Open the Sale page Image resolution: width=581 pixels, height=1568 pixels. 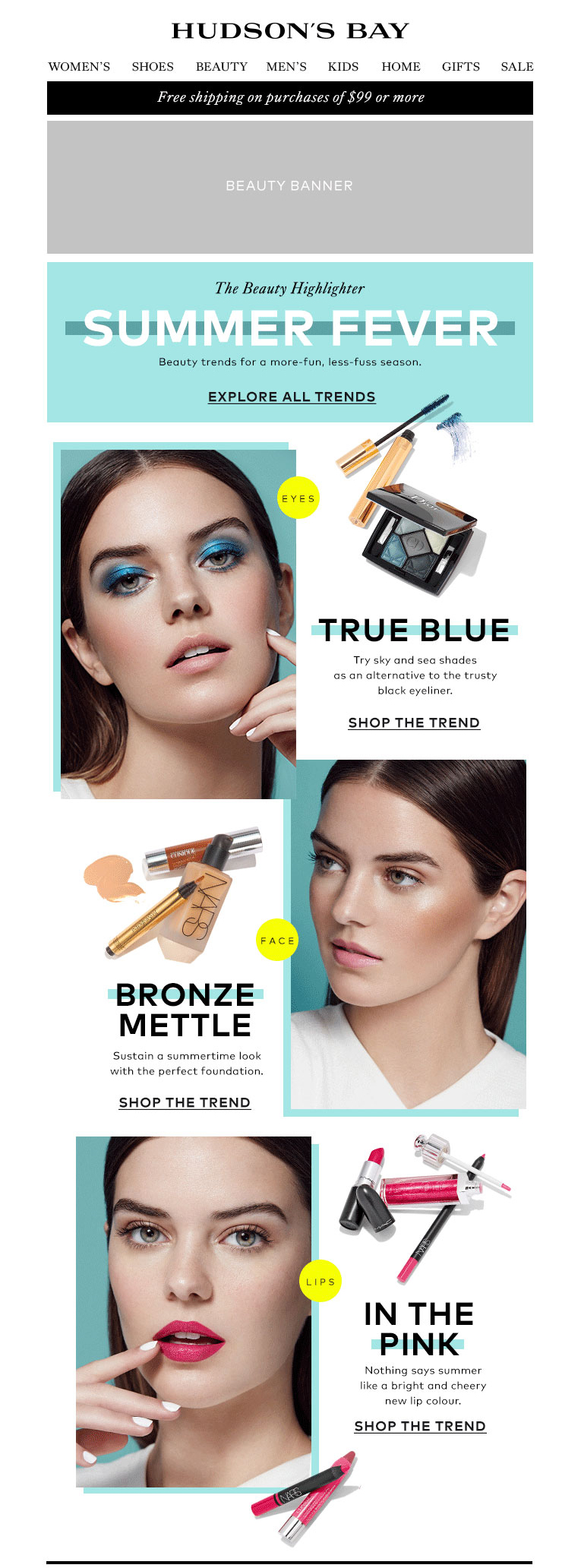517,67
